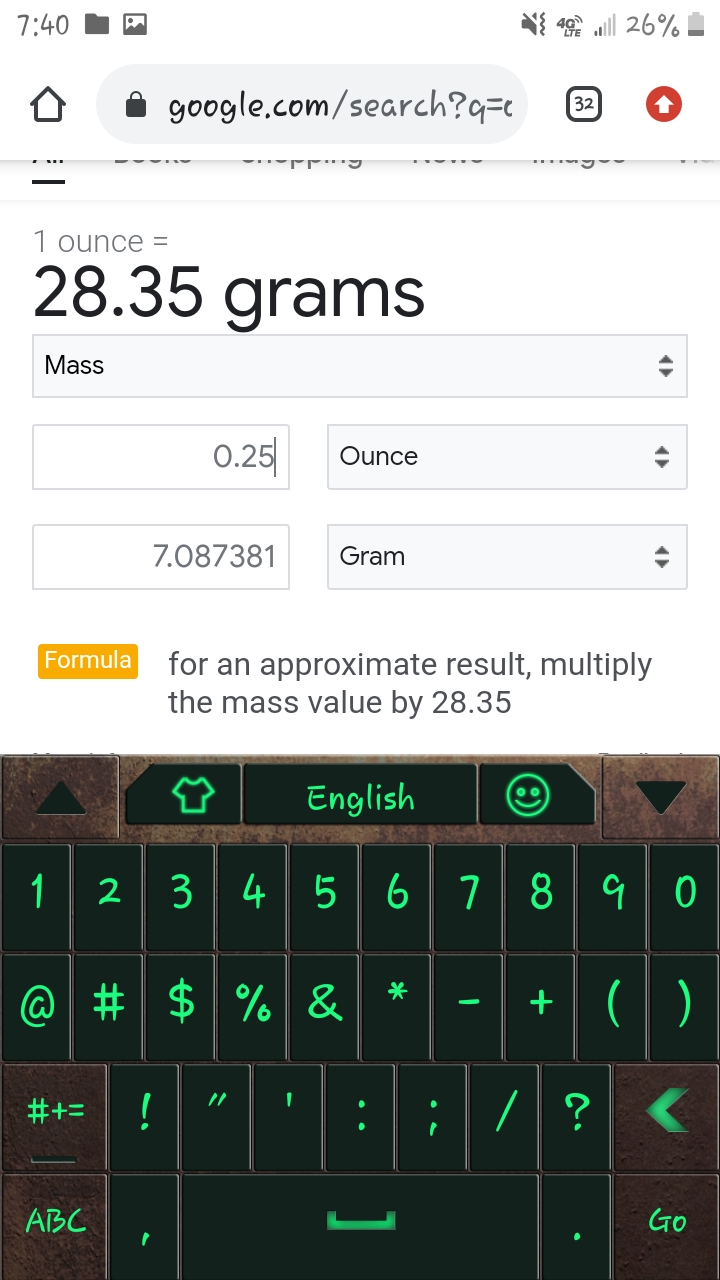Open the emoji smiley panel

click(x=528, y=796)
